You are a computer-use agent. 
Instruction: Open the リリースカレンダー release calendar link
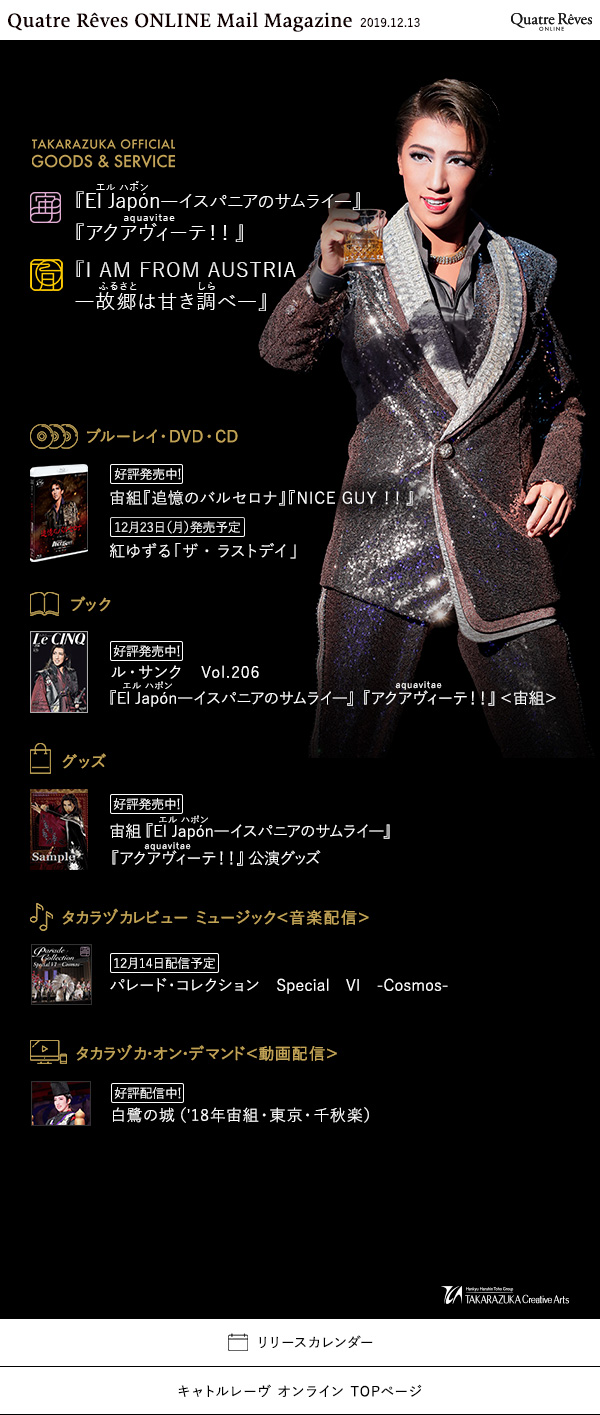300,1342
